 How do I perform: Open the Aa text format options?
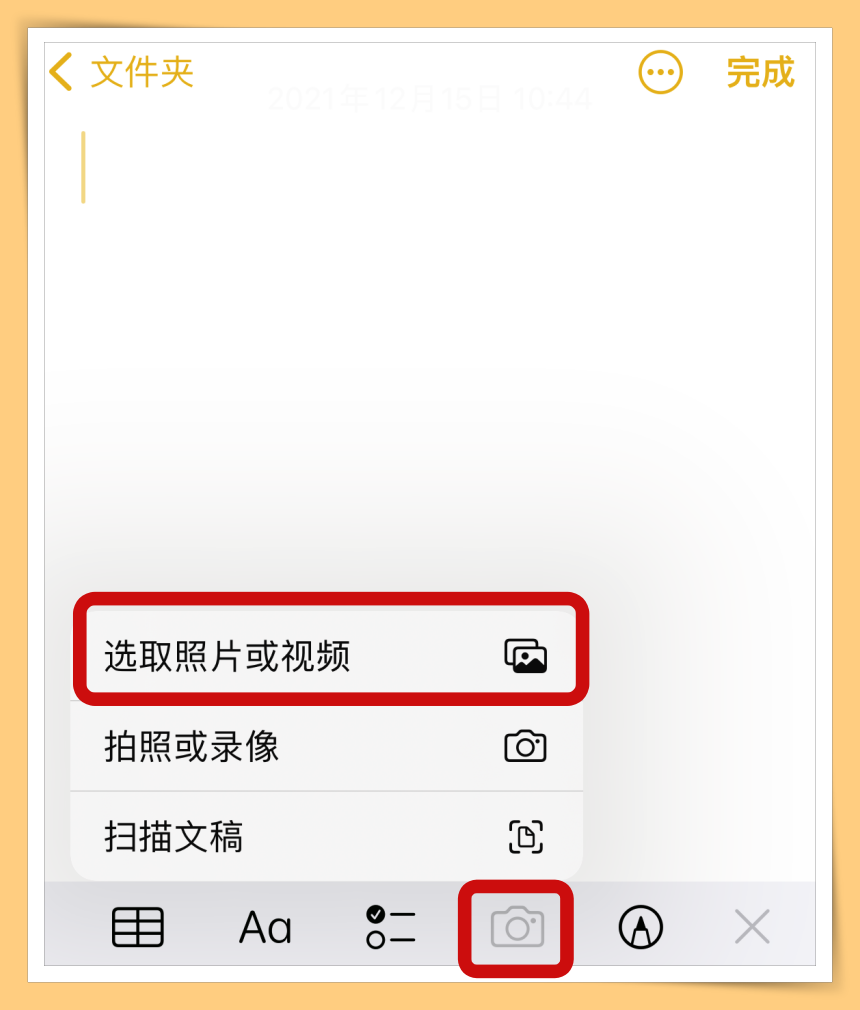tap(265, 928)
